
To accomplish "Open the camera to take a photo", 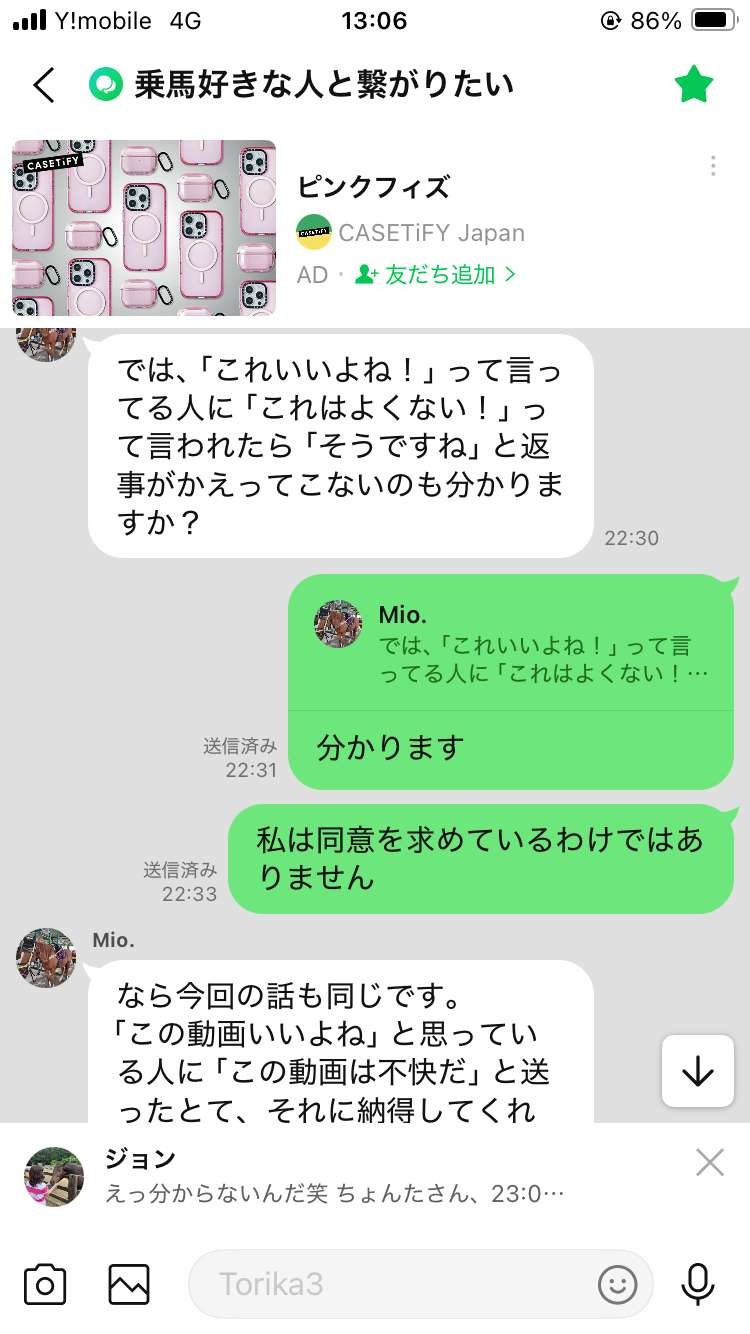I will pos(45,1283).
